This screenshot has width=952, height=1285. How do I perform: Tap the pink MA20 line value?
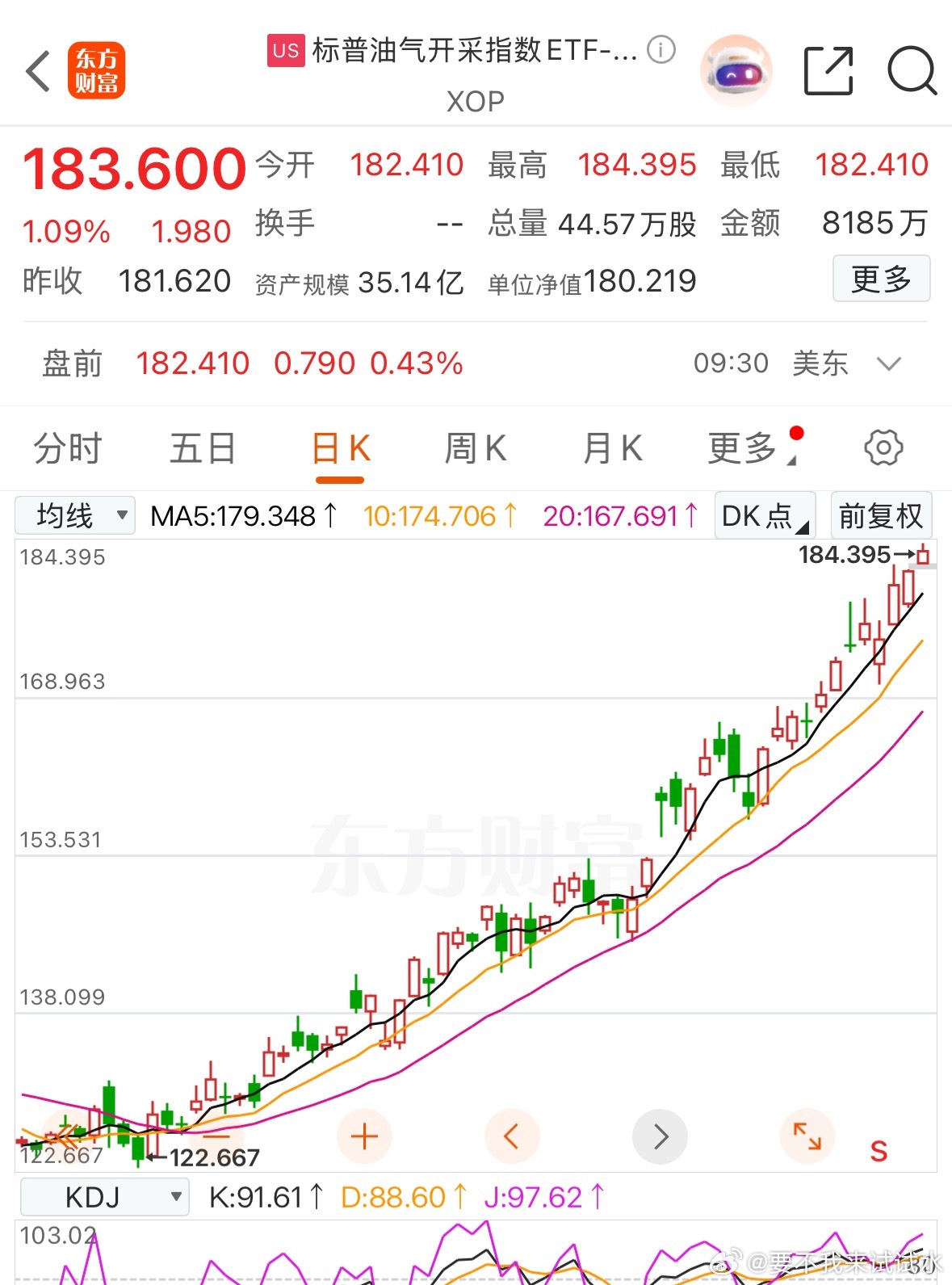point(618,514)
